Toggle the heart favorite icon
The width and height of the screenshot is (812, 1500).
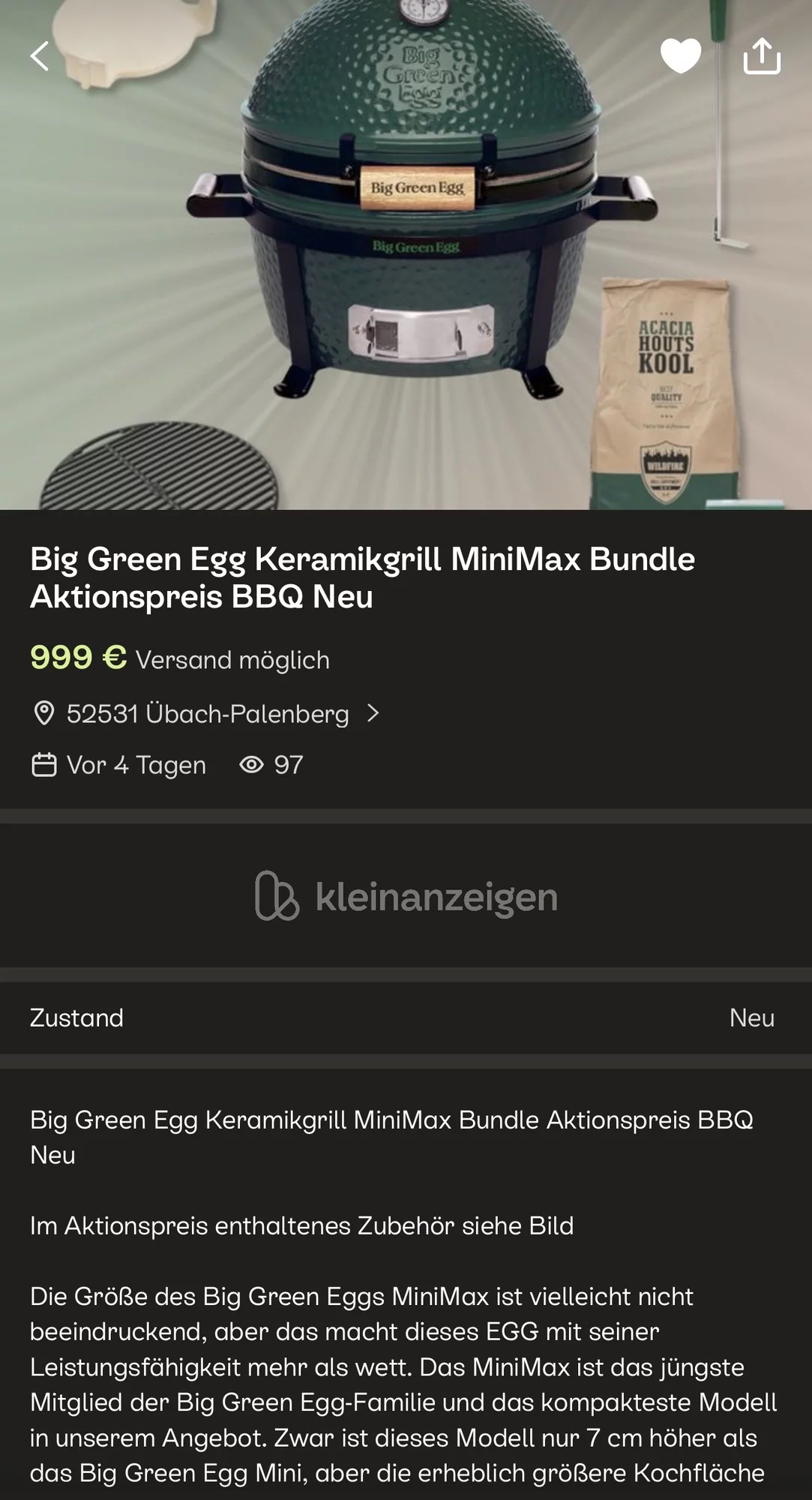pyautogui.click(x=681, y=55)
